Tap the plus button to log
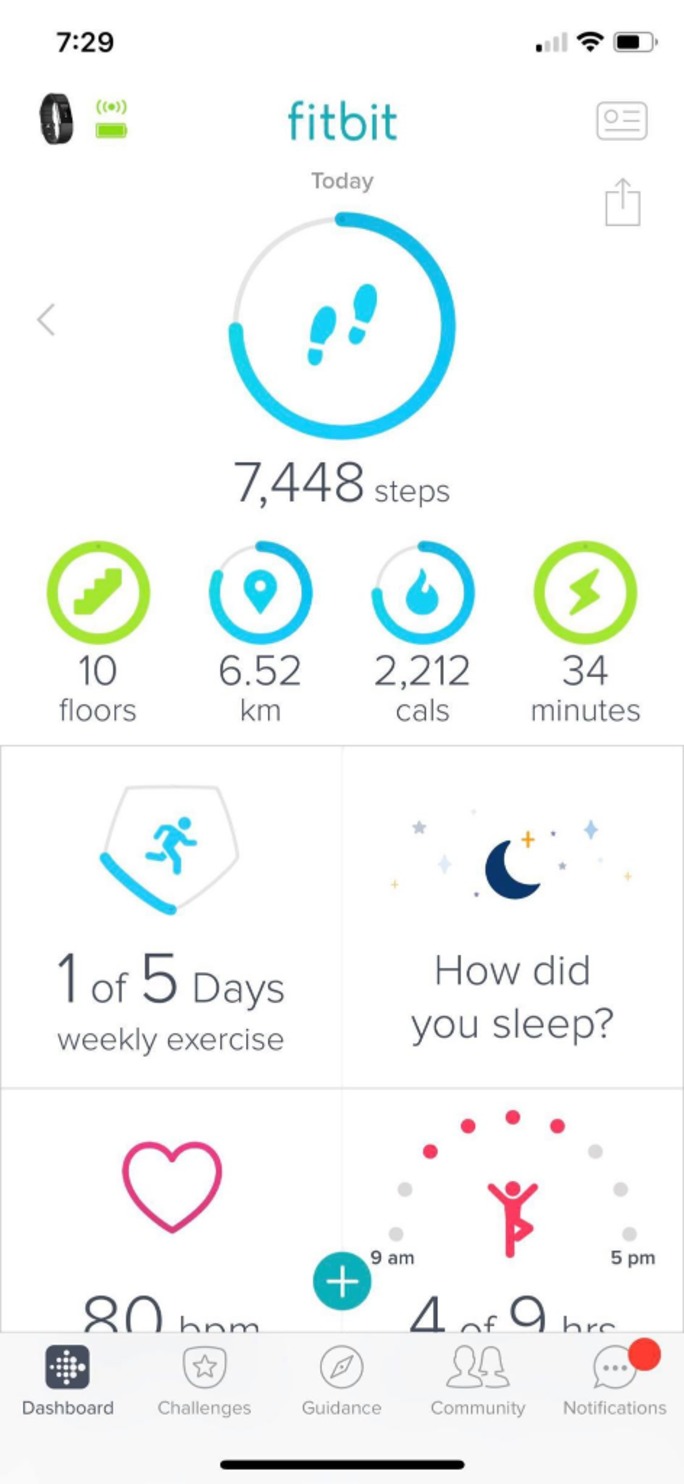The height and width of the screenshot is (1484, 684). click(x=342, y=1281)
